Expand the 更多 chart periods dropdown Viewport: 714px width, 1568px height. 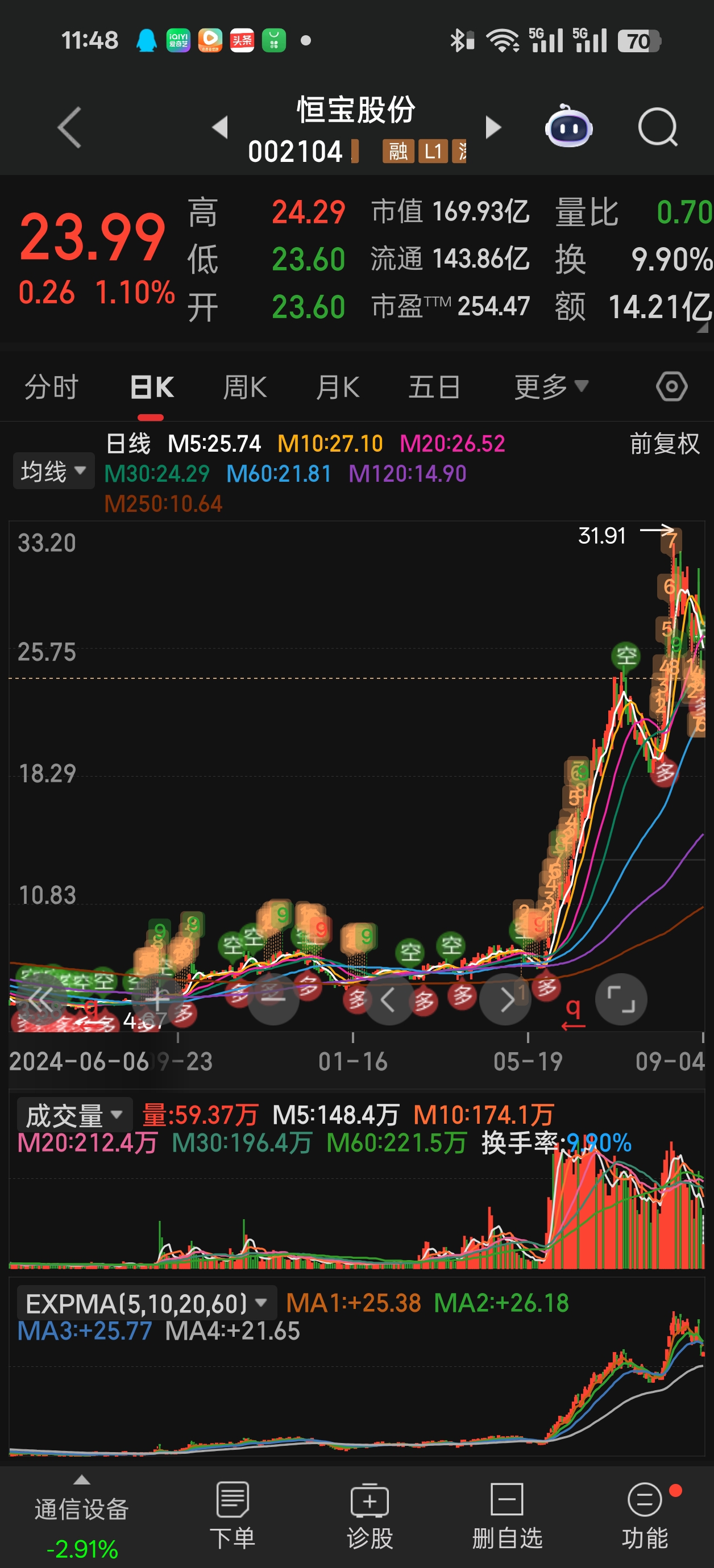click(551, 387)
